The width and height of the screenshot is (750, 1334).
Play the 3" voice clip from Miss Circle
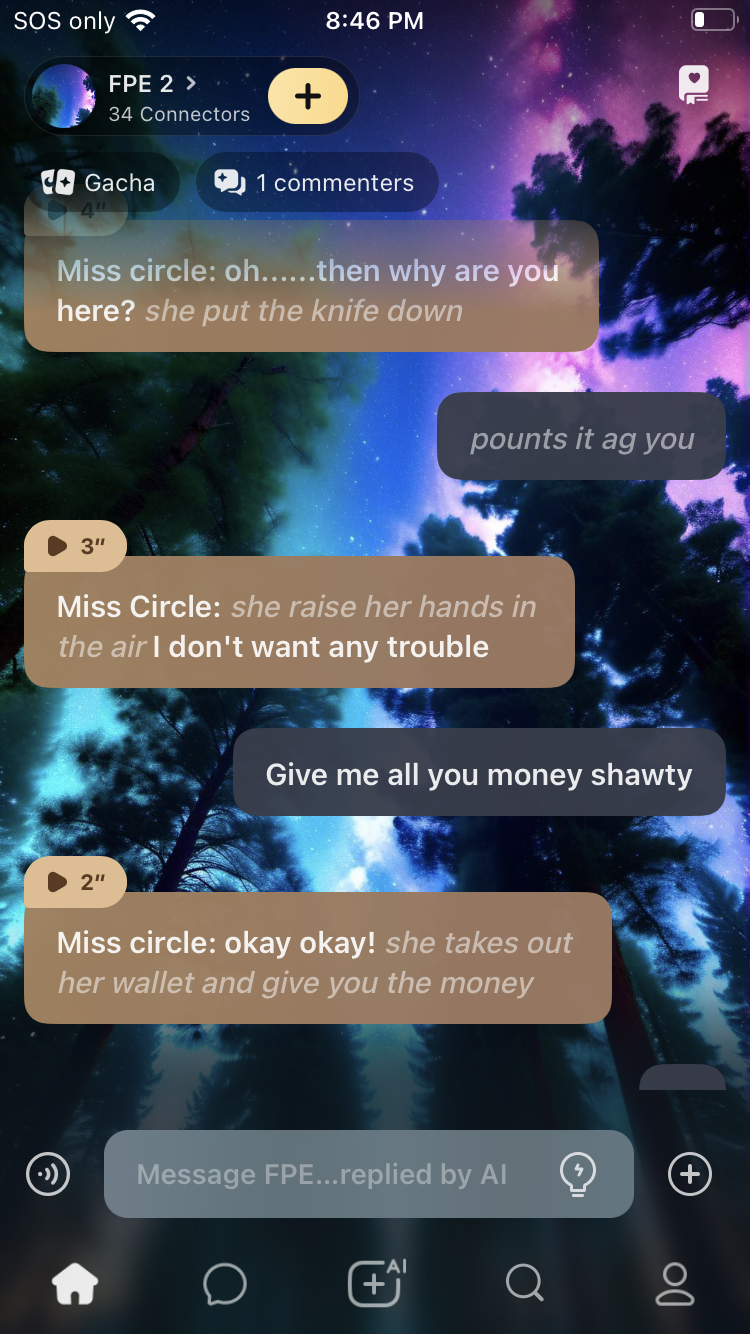74,546
